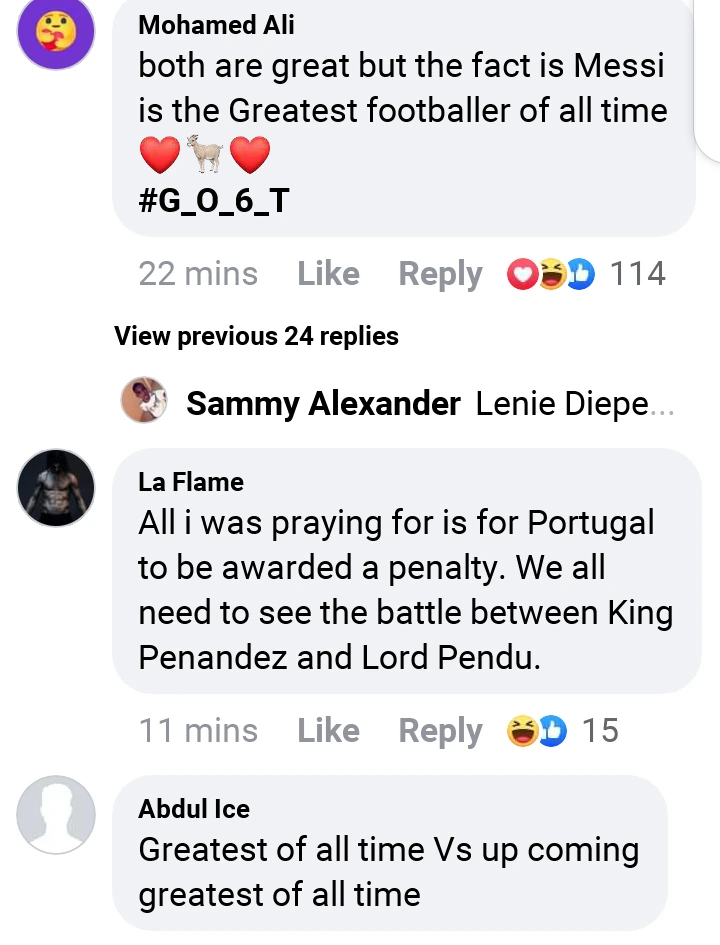
Task: Open reactions on Mohamed Ali's comment
Action: tap(586, 273)
